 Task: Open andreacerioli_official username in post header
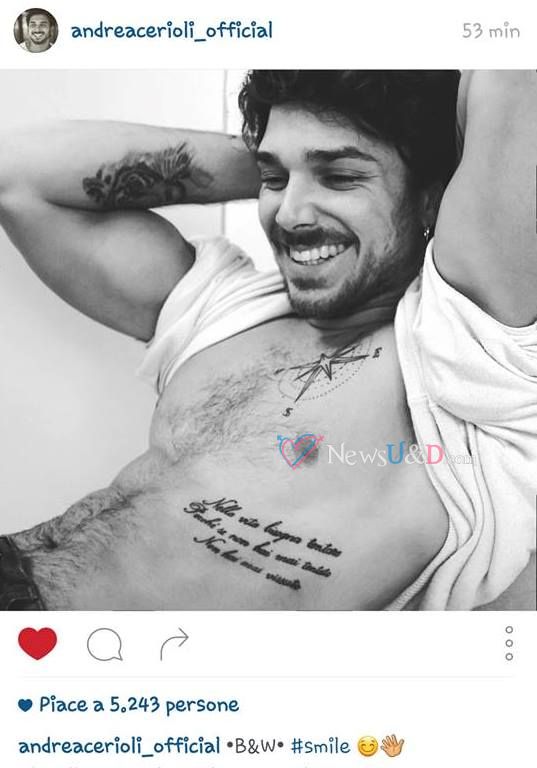pyautogui.click(x=171, y=31)
